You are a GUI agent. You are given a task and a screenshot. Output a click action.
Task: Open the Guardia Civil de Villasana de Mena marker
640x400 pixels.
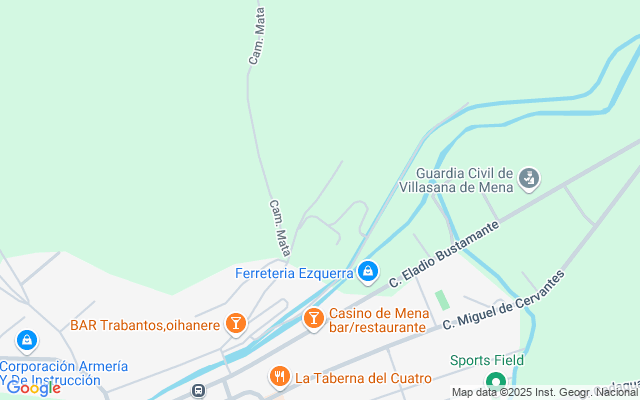(x=529, y=180)
